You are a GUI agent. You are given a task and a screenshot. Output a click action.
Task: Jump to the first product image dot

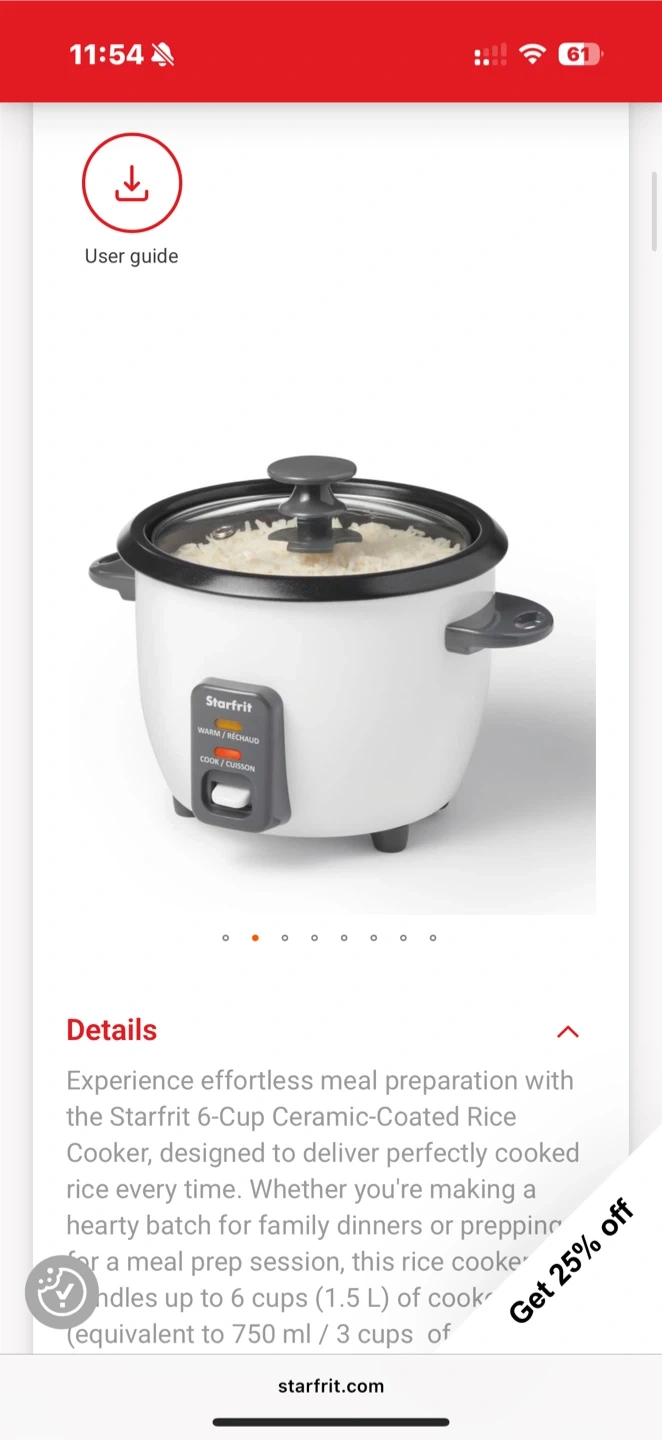coord(226,938)
